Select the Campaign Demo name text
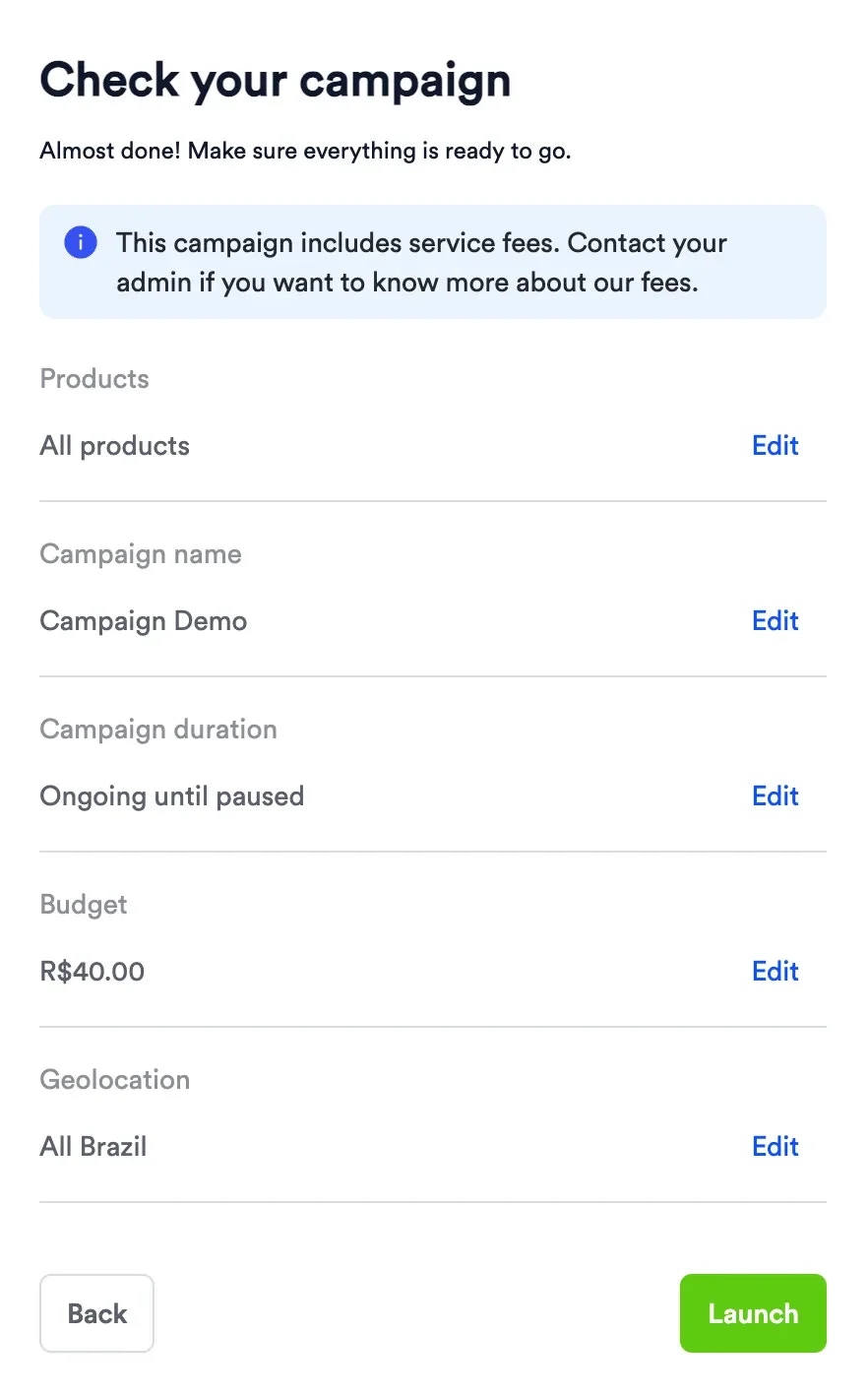This screenshot has height=1396, width=868. 143,620
